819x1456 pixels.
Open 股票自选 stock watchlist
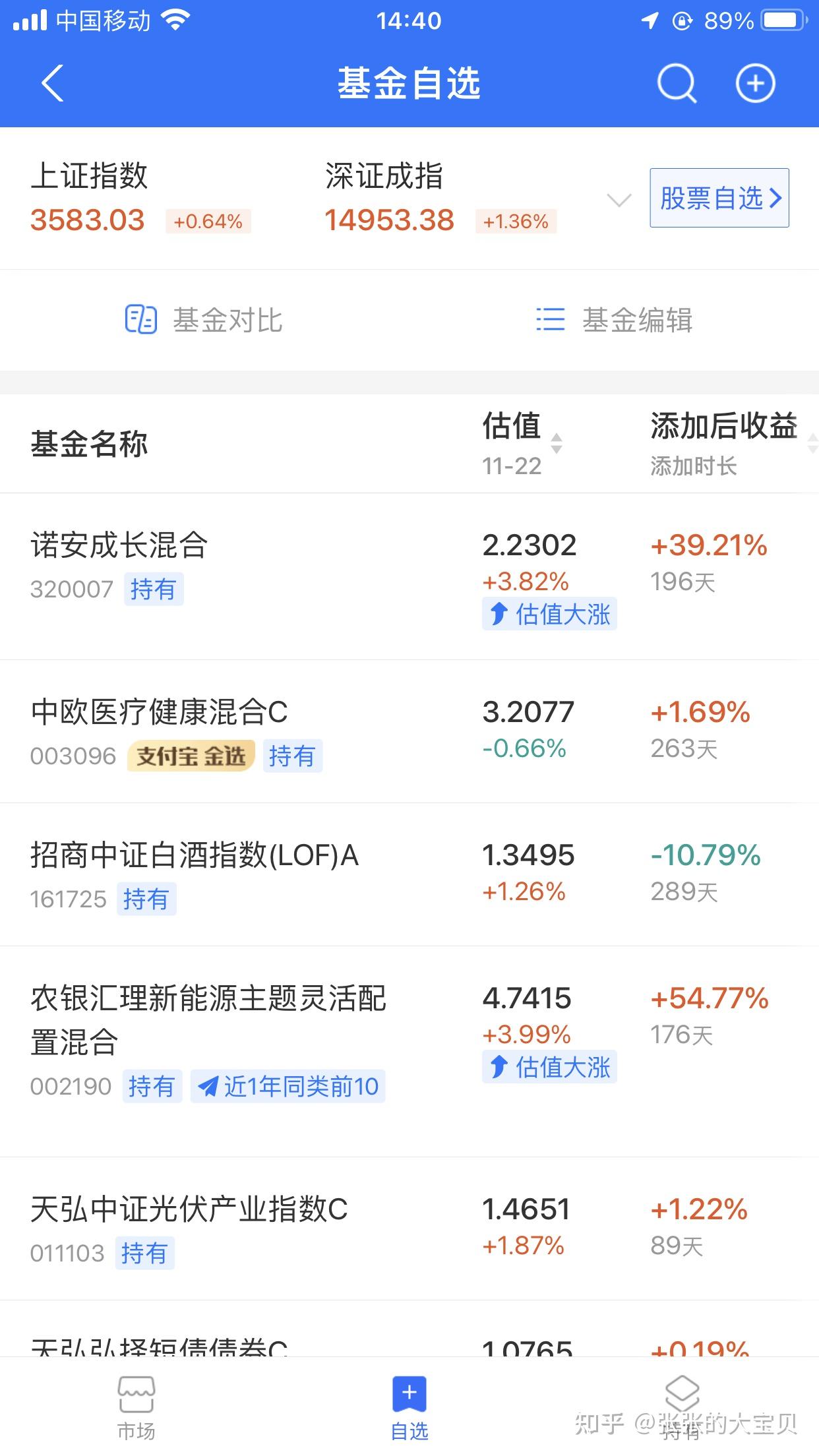719,198
